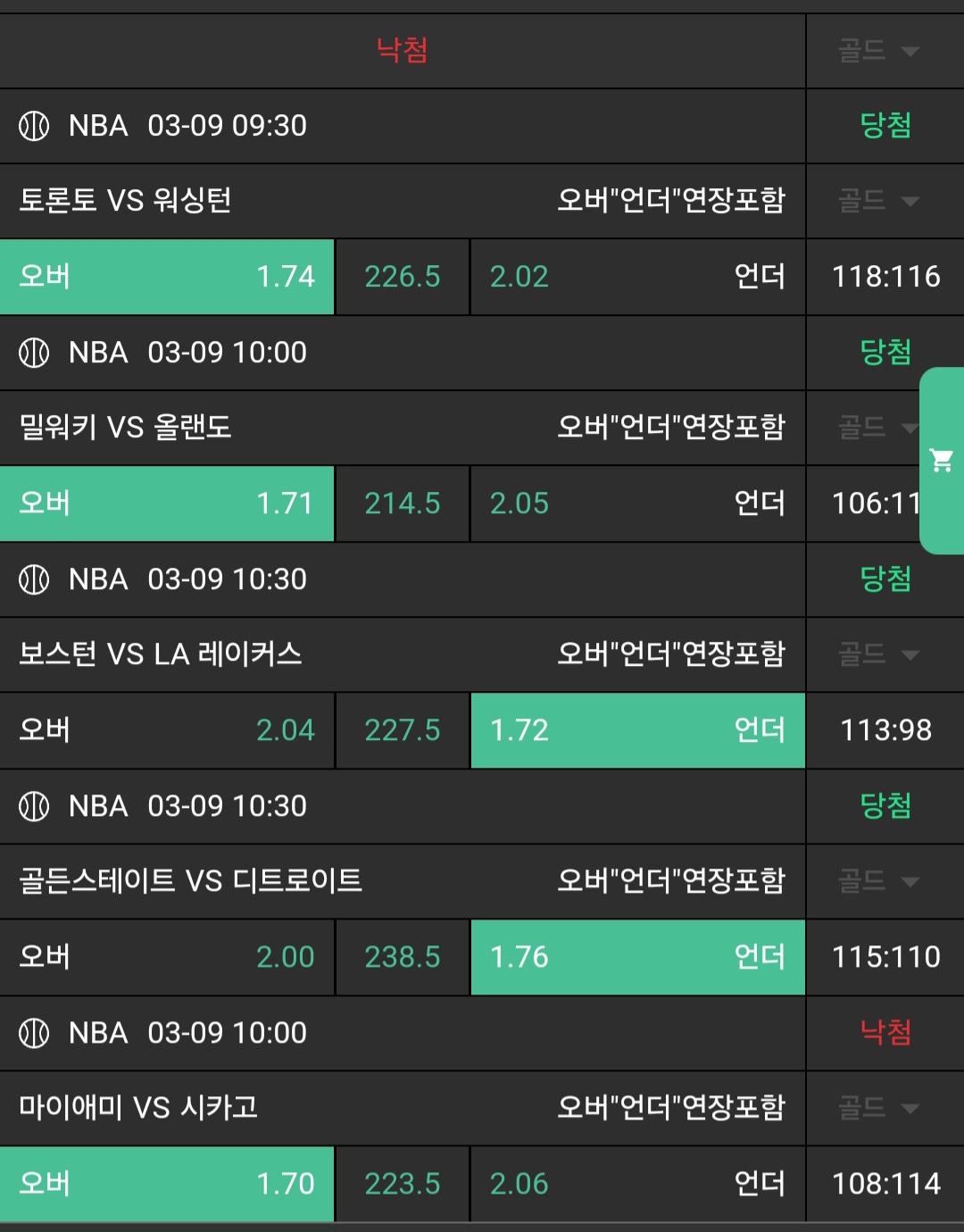Pick 언더 2.06 for 마이애미 VS 시카고
The image size is (964, 1232).
637,1184
